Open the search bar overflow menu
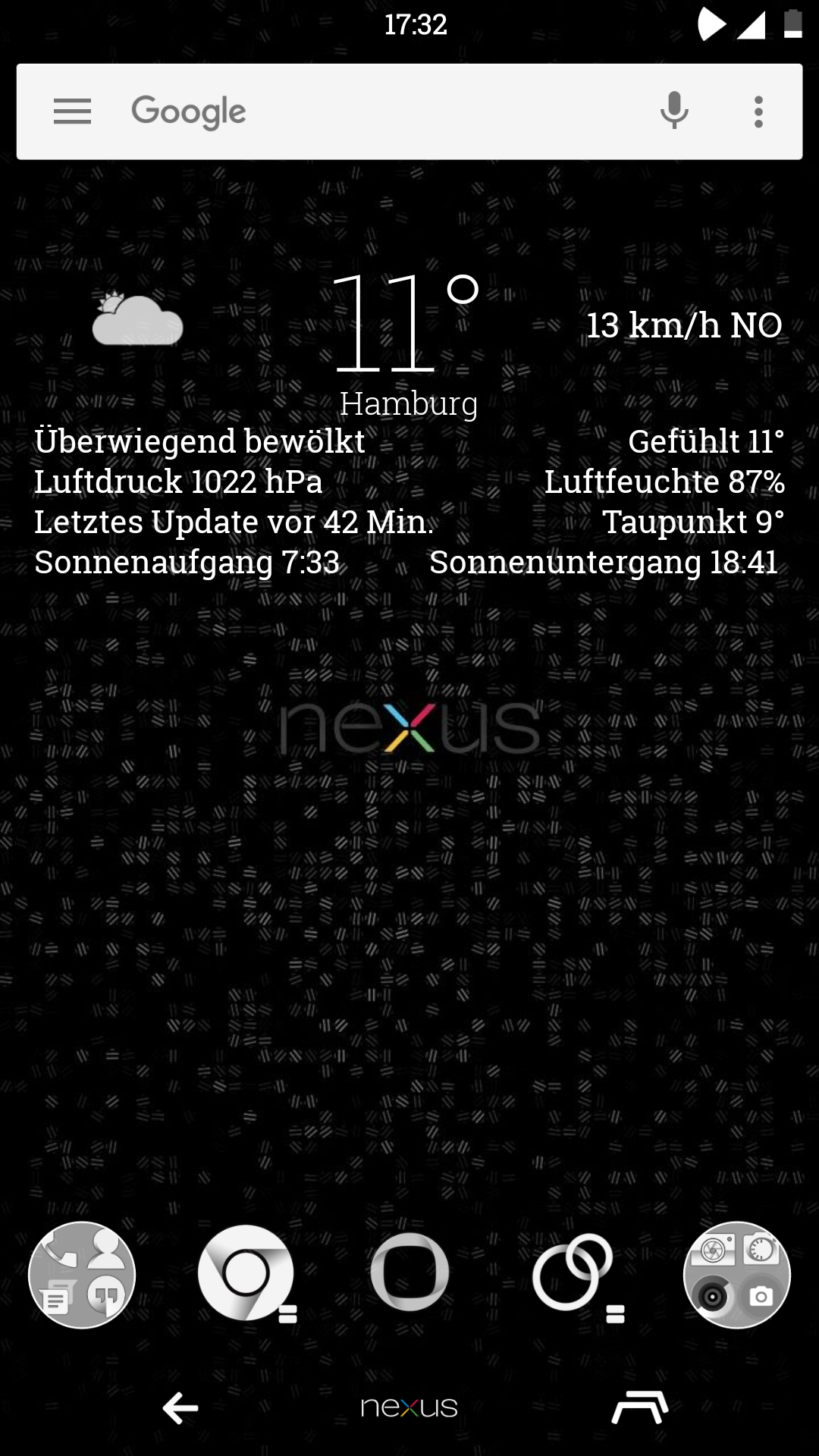819x1456 pixels. [758, 111]
